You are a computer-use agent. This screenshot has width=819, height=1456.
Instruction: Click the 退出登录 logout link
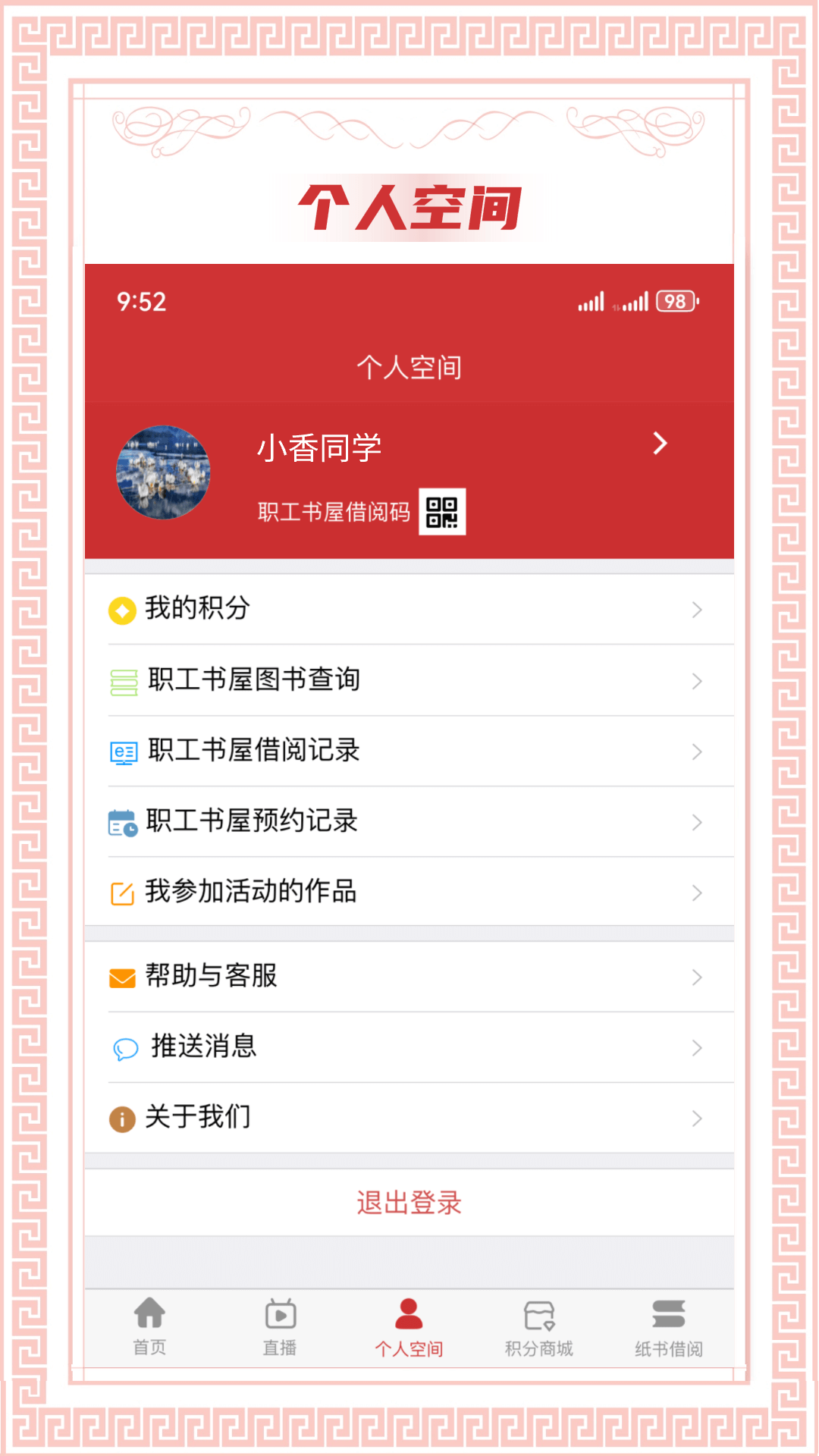pos(409,1203)
